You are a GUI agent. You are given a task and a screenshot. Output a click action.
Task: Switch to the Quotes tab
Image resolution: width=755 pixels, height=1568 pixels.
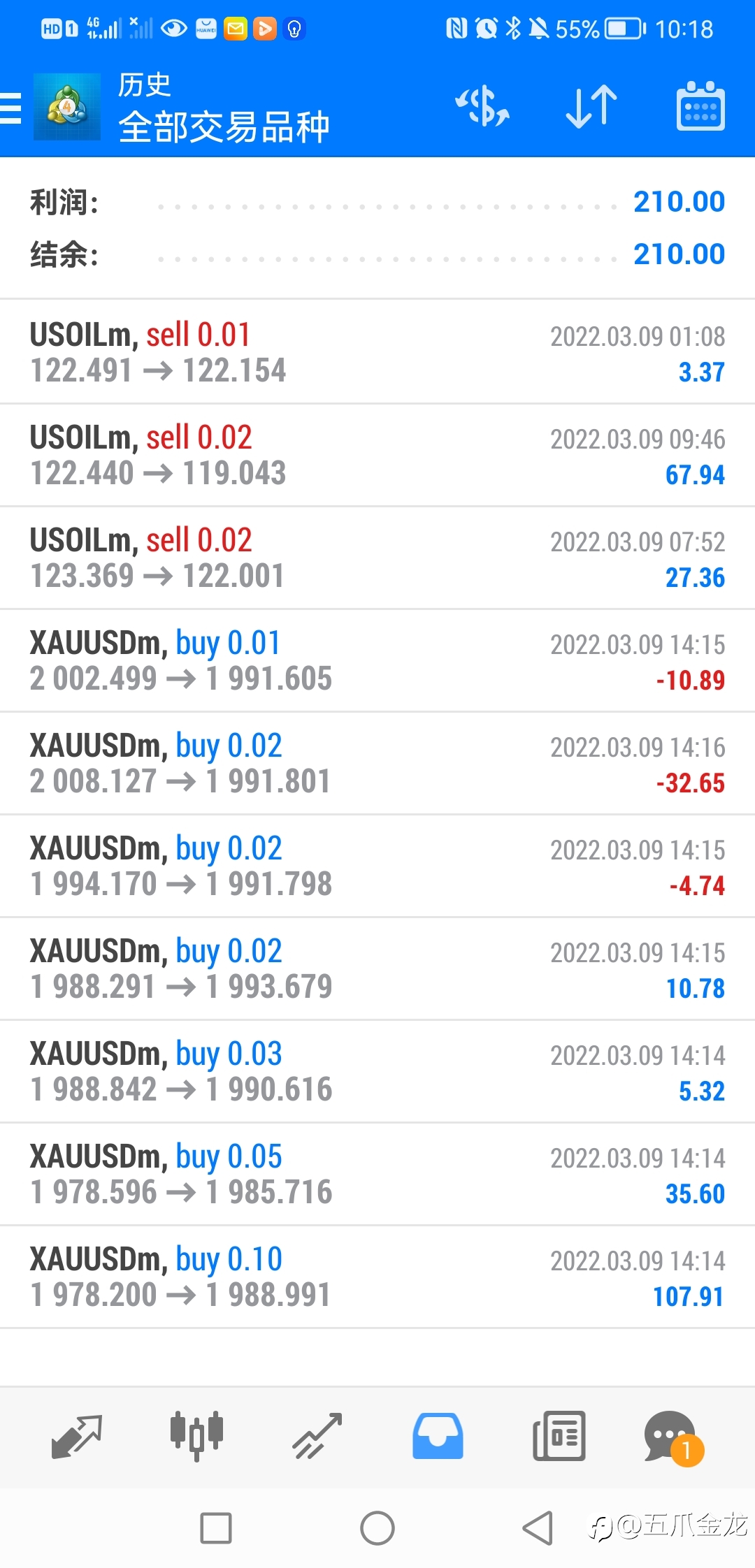77,1437
